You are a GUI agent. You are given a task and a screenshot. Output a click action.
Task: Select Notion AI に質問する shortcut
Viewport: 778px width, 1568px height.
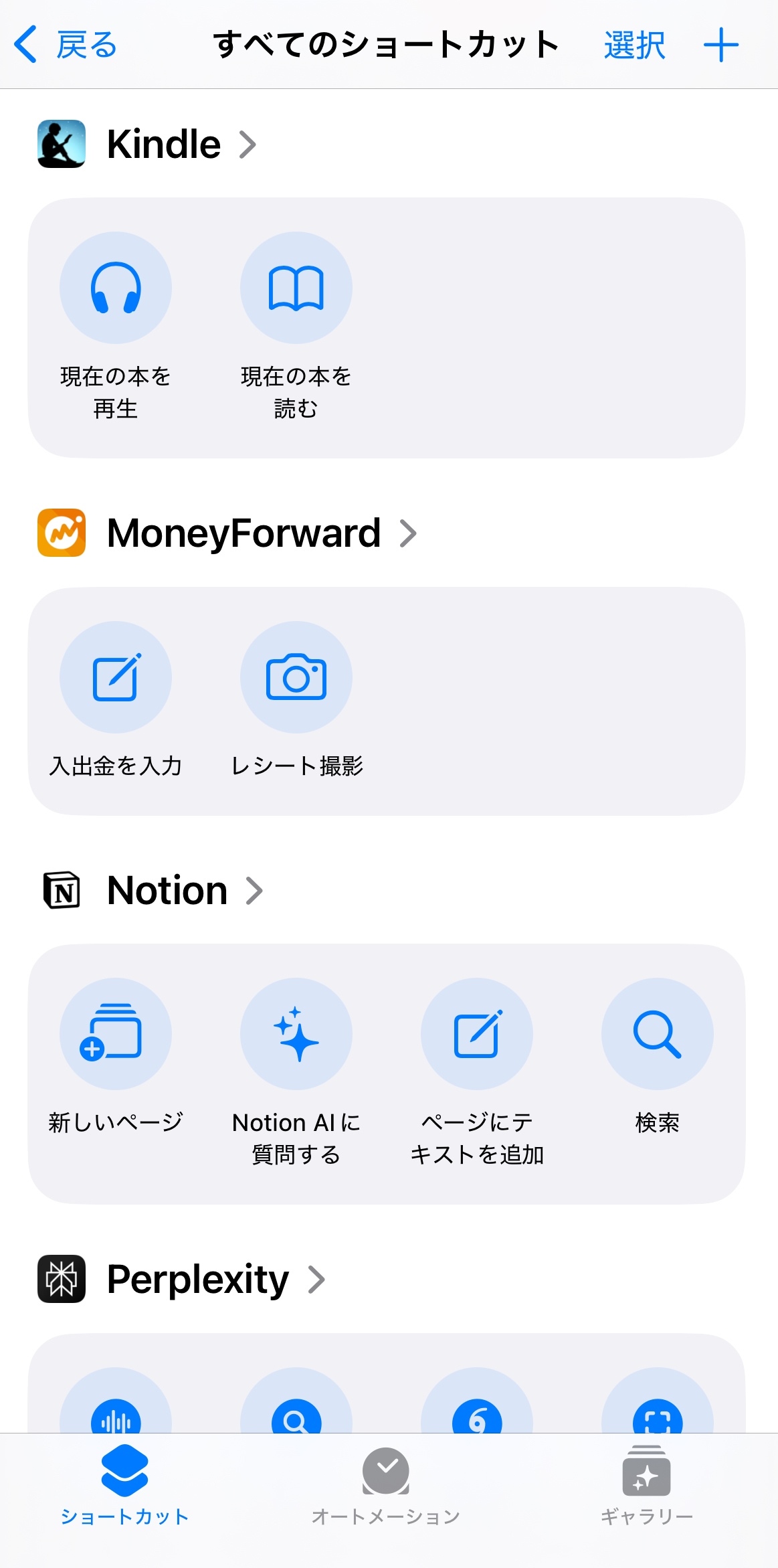pyautogui.click(x=296, y=1034)
